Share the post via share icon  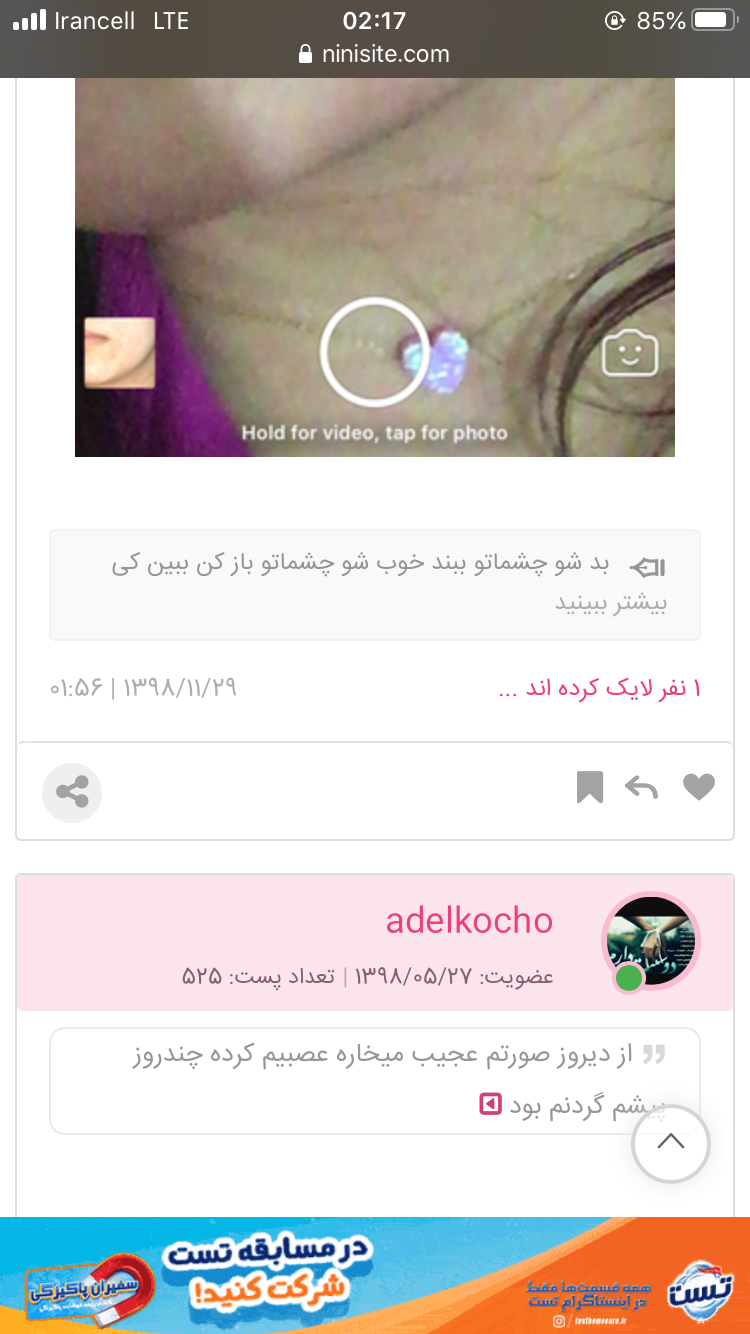[72, 793]
